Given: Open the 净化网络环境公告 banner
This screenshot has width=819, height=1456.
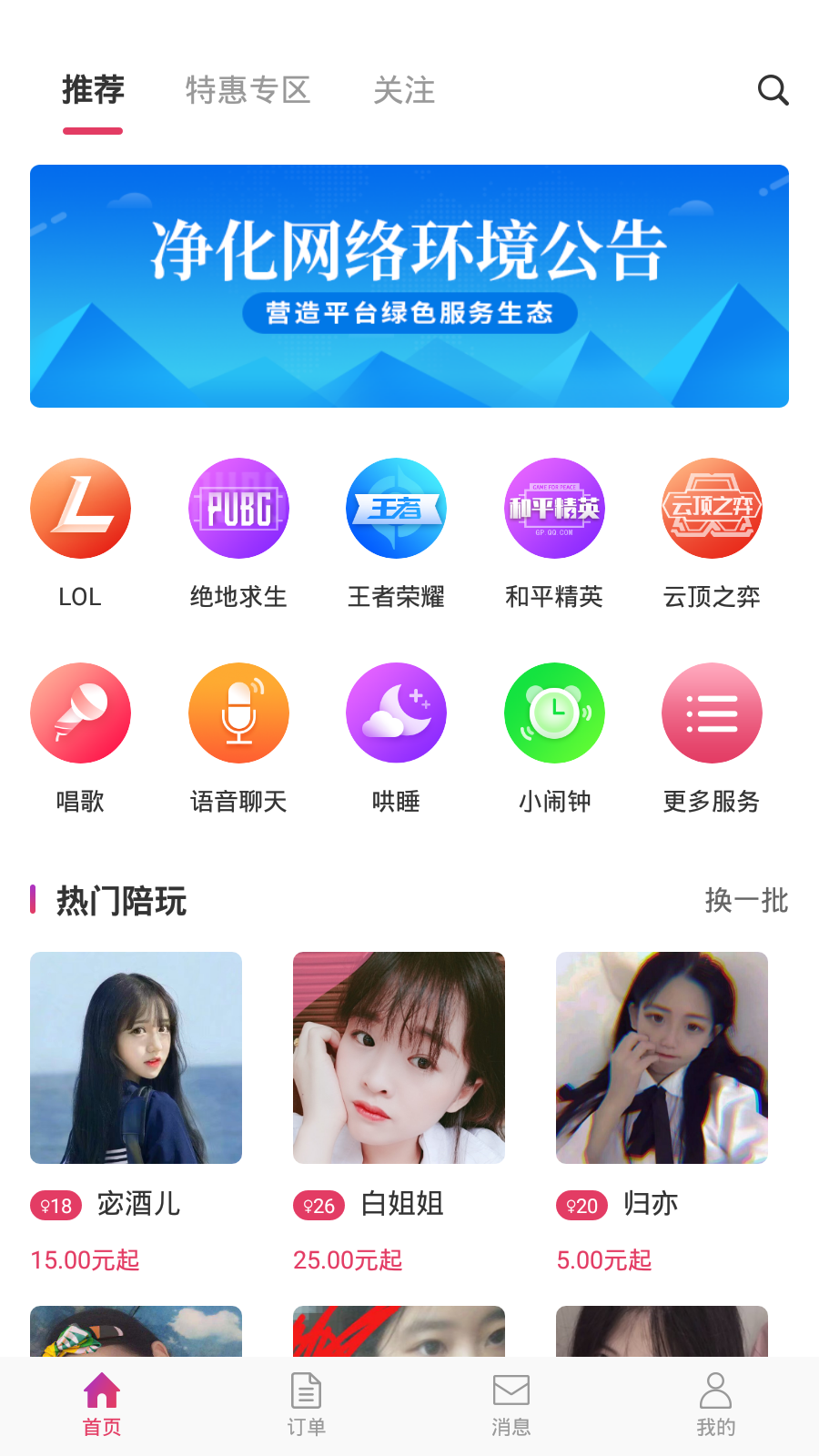Looking at the screenshot, I should click(409, 286).
